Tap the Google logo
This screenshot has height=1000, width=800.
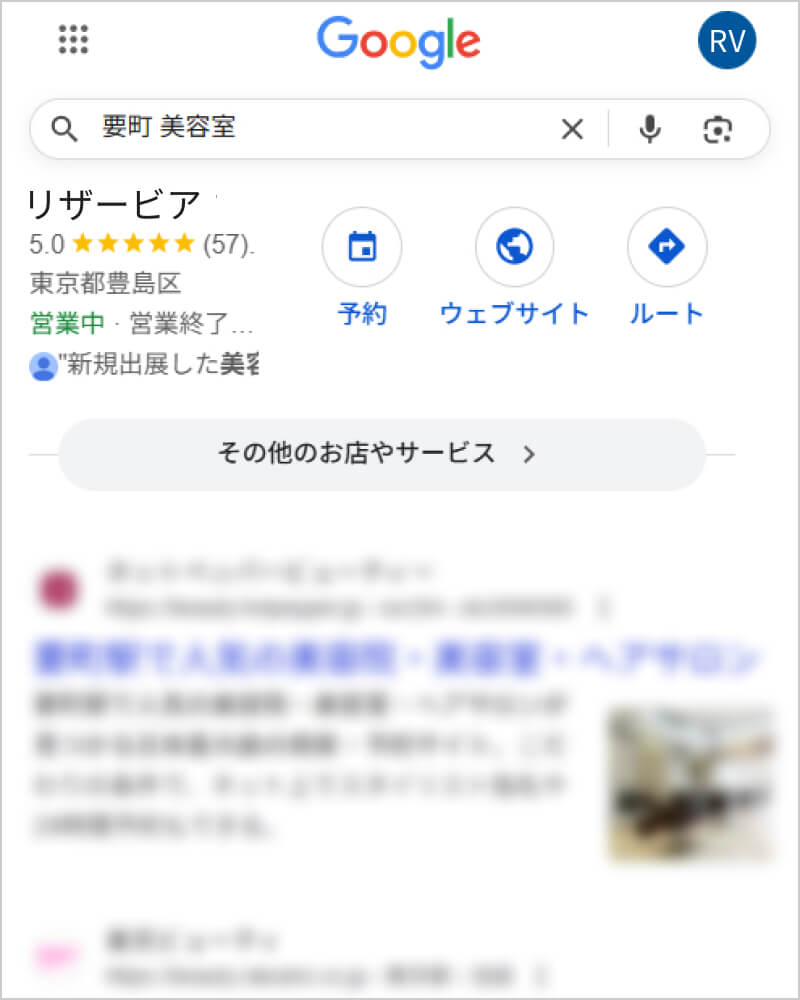[x=399, y=42]
